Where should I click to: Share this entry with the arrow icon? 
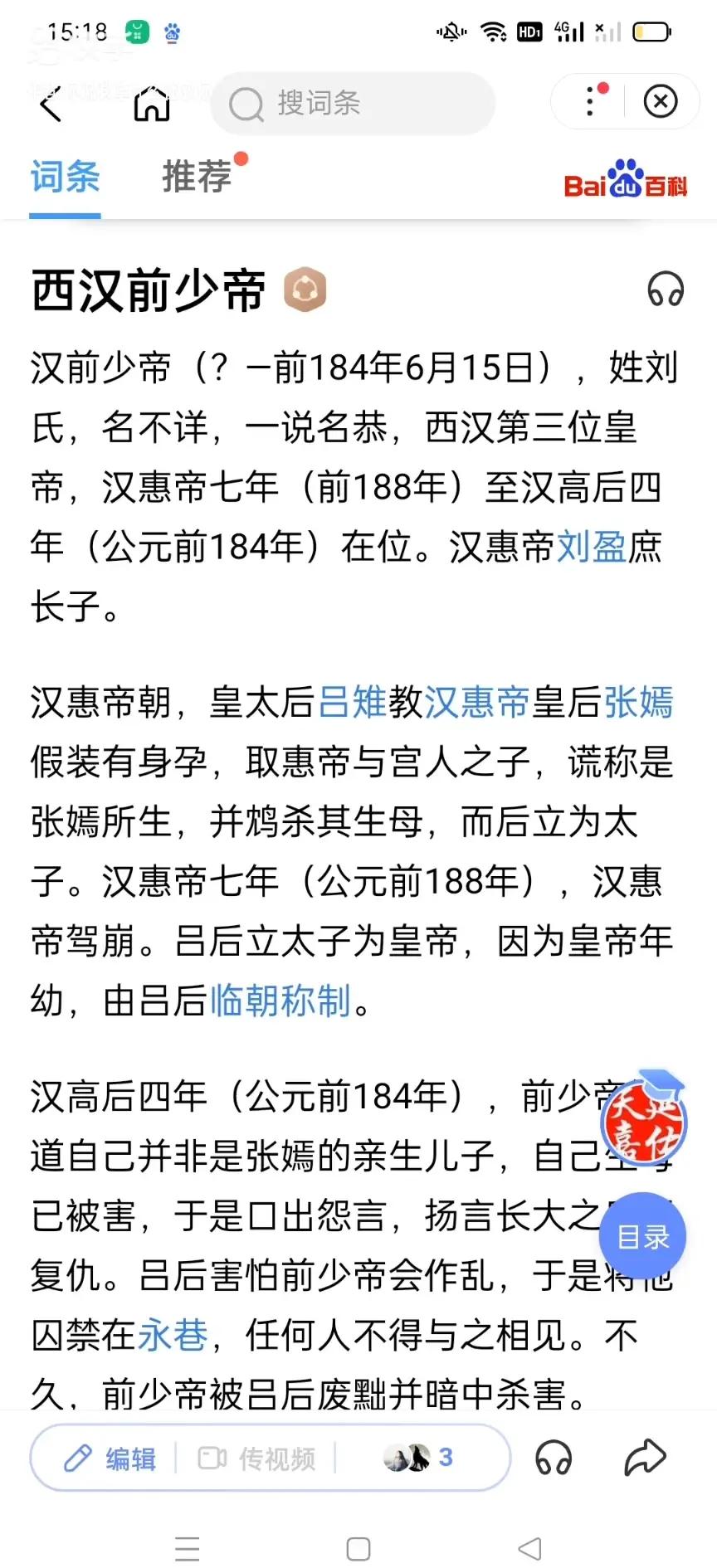tap(645, 1457)
